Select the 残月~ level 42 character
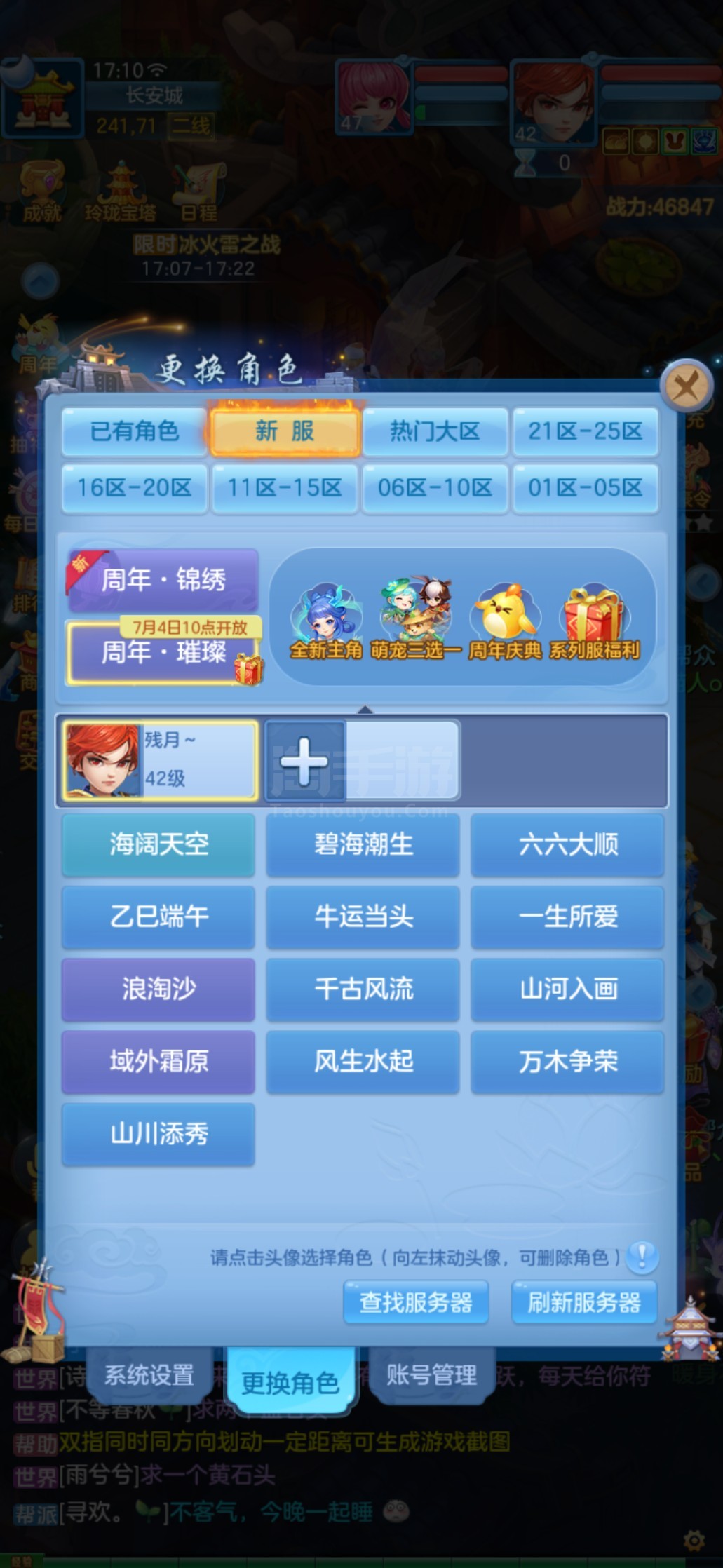 coord(160,760)
